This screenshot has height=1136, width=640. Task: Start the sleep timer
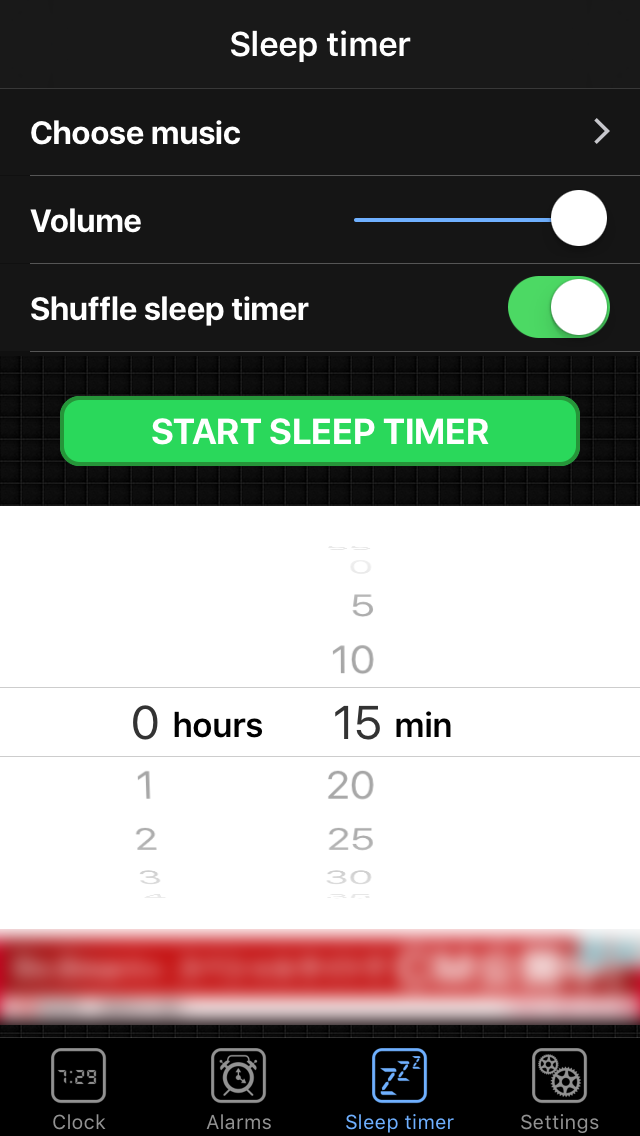tap(320, 431)
